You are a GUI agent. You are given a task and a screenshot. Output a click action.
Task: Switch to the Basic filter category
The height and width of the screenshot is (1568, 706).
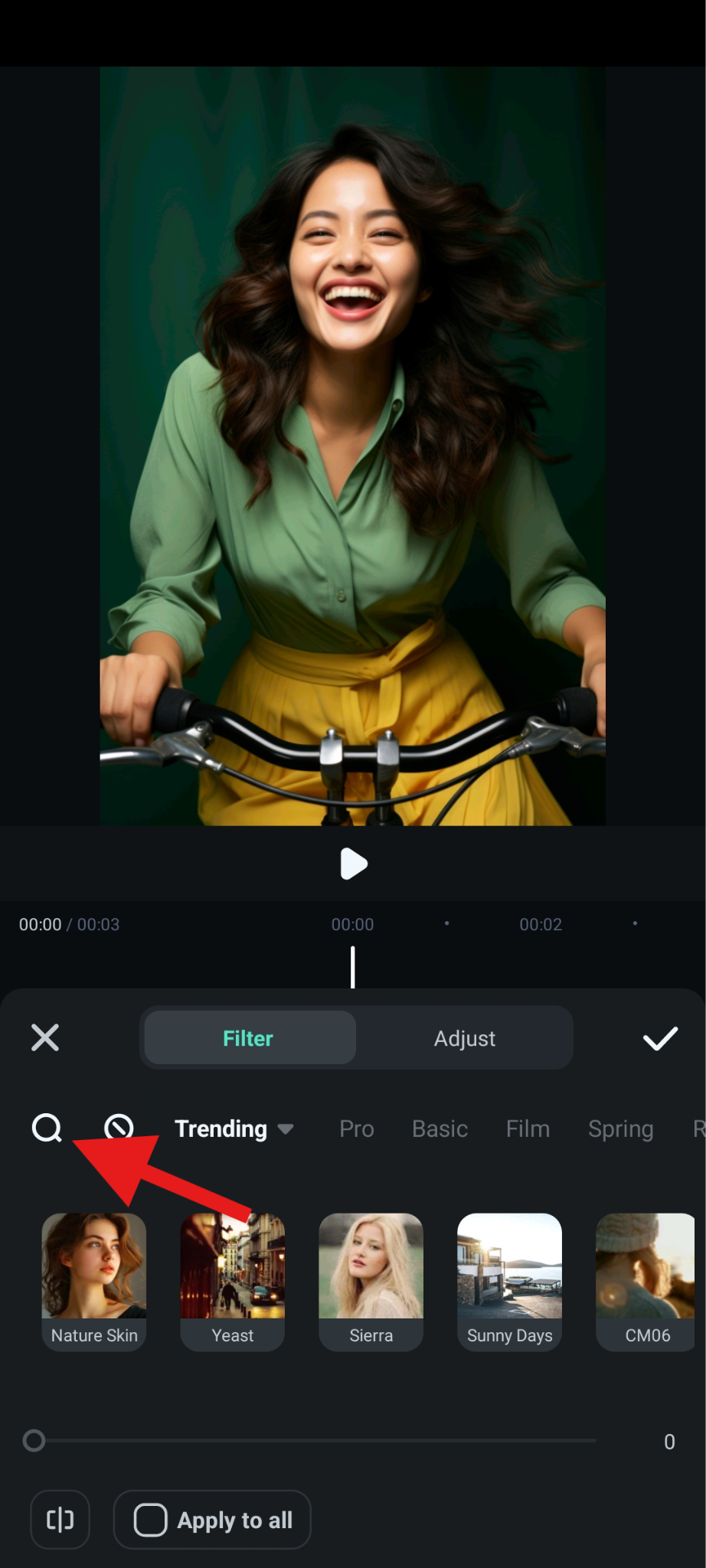tap(440, 1129)
